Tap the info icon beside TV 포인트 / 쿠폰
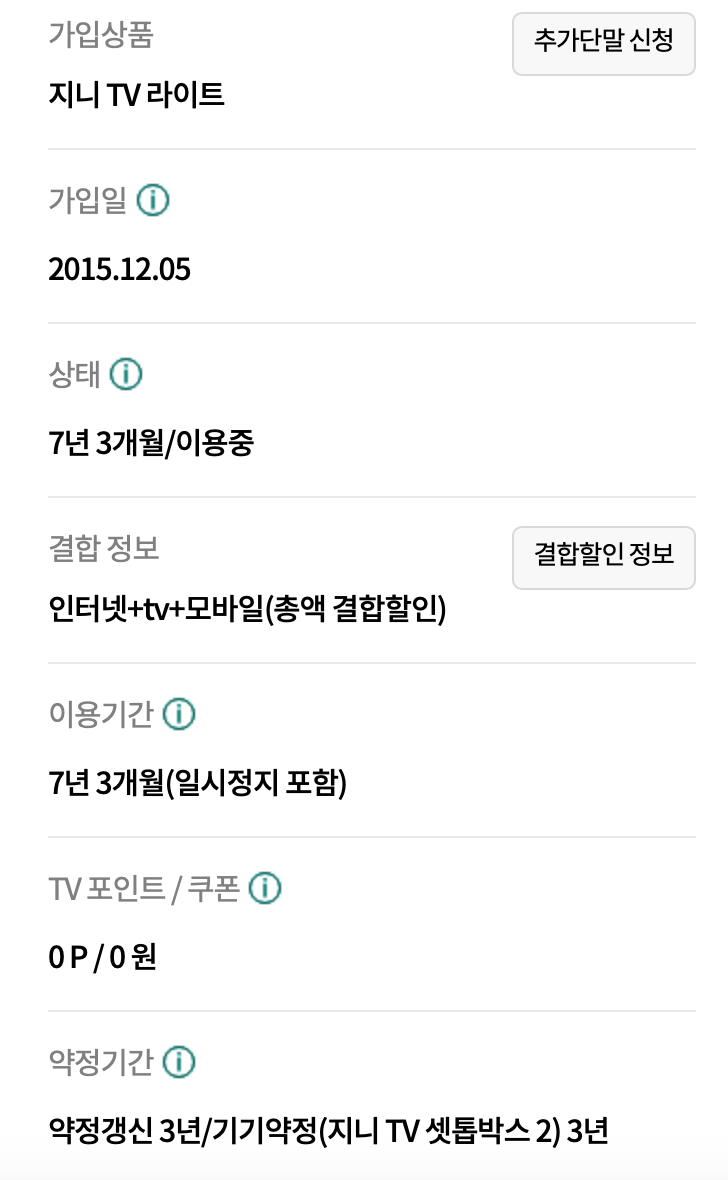The width and height of the screenshot is (728, 1180). (265, 888)
